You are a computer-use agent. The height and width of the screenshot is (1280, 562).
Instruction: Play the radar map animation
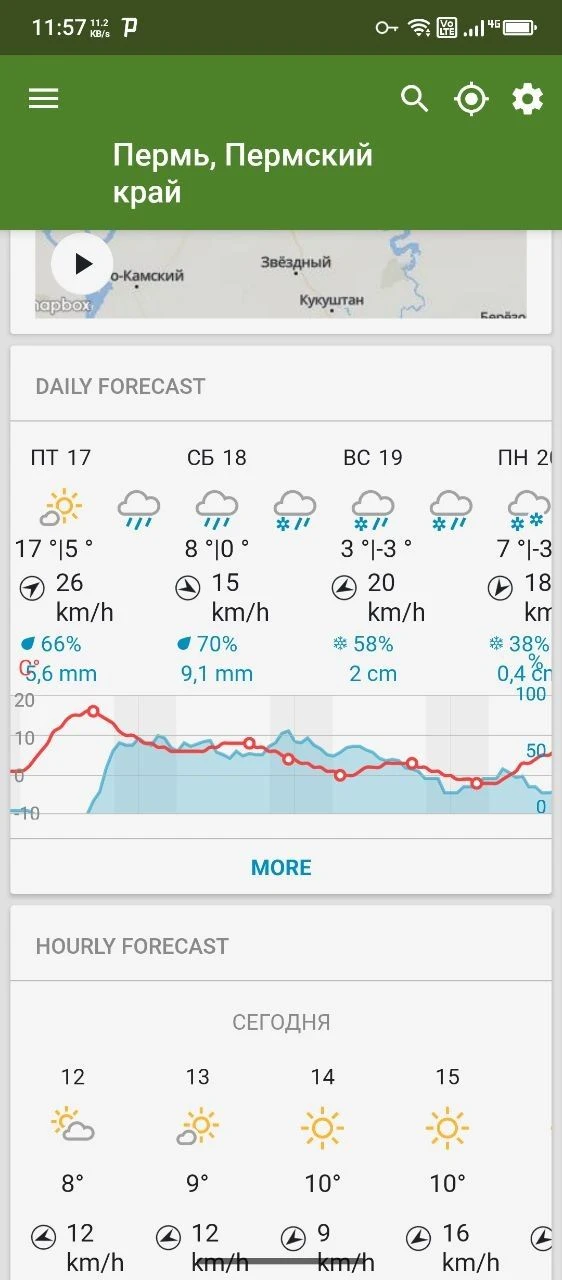pos(83,263)
